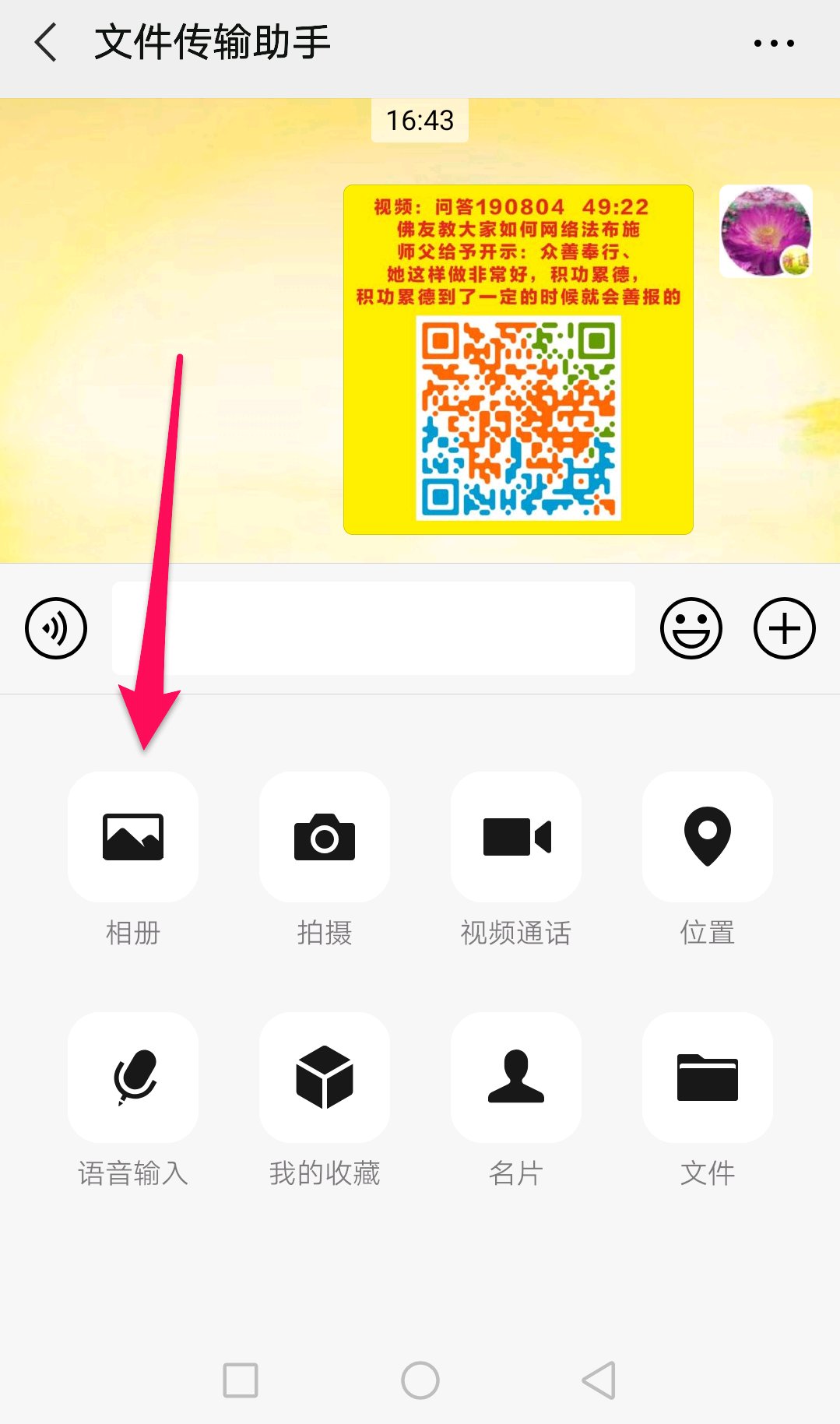Choose a 文件 to send
This screenshot has height=1424, width=840.
708,1078
